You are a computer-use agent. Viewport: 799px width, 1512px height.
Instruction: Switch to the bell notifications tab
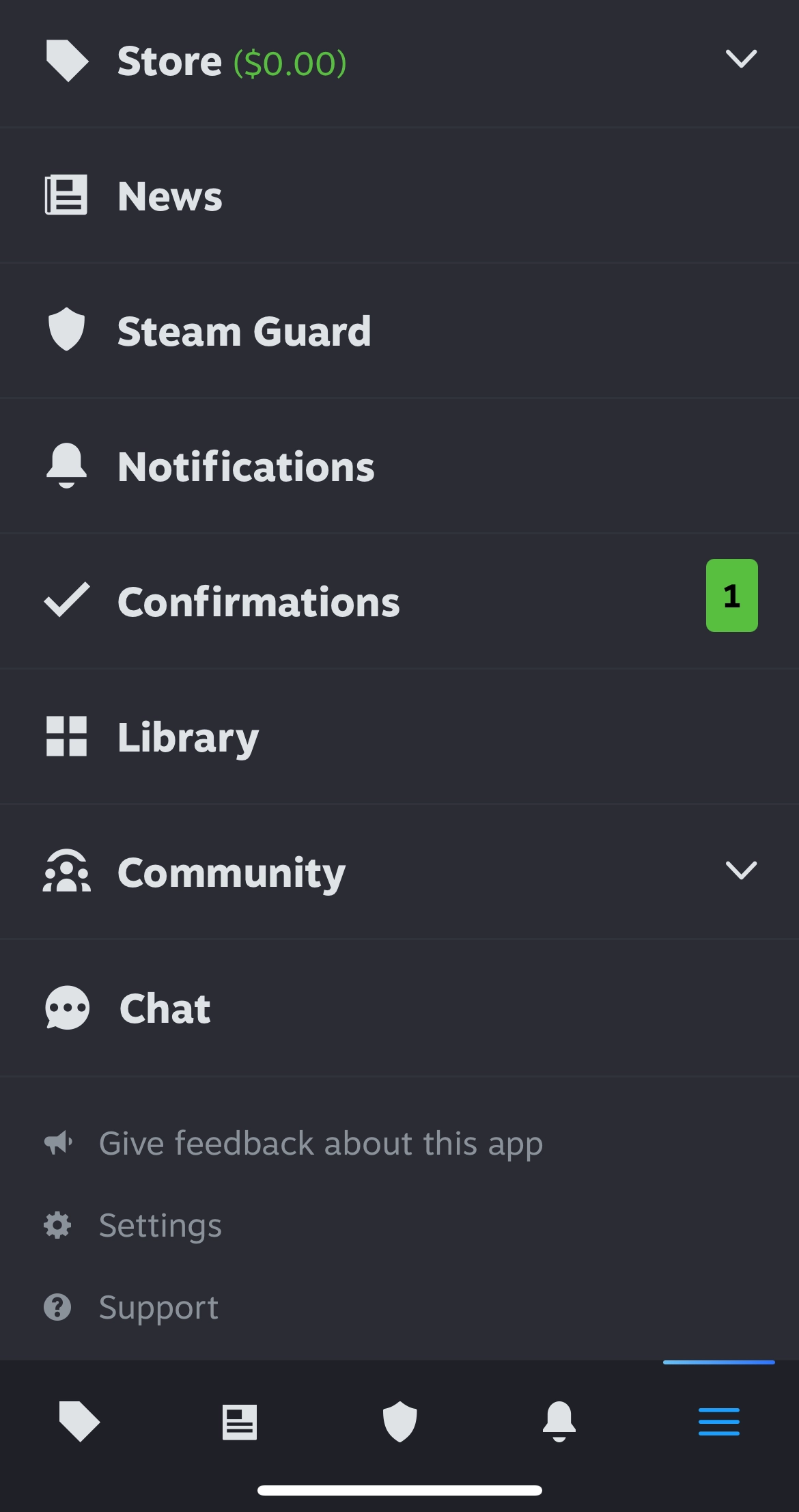559,1421
